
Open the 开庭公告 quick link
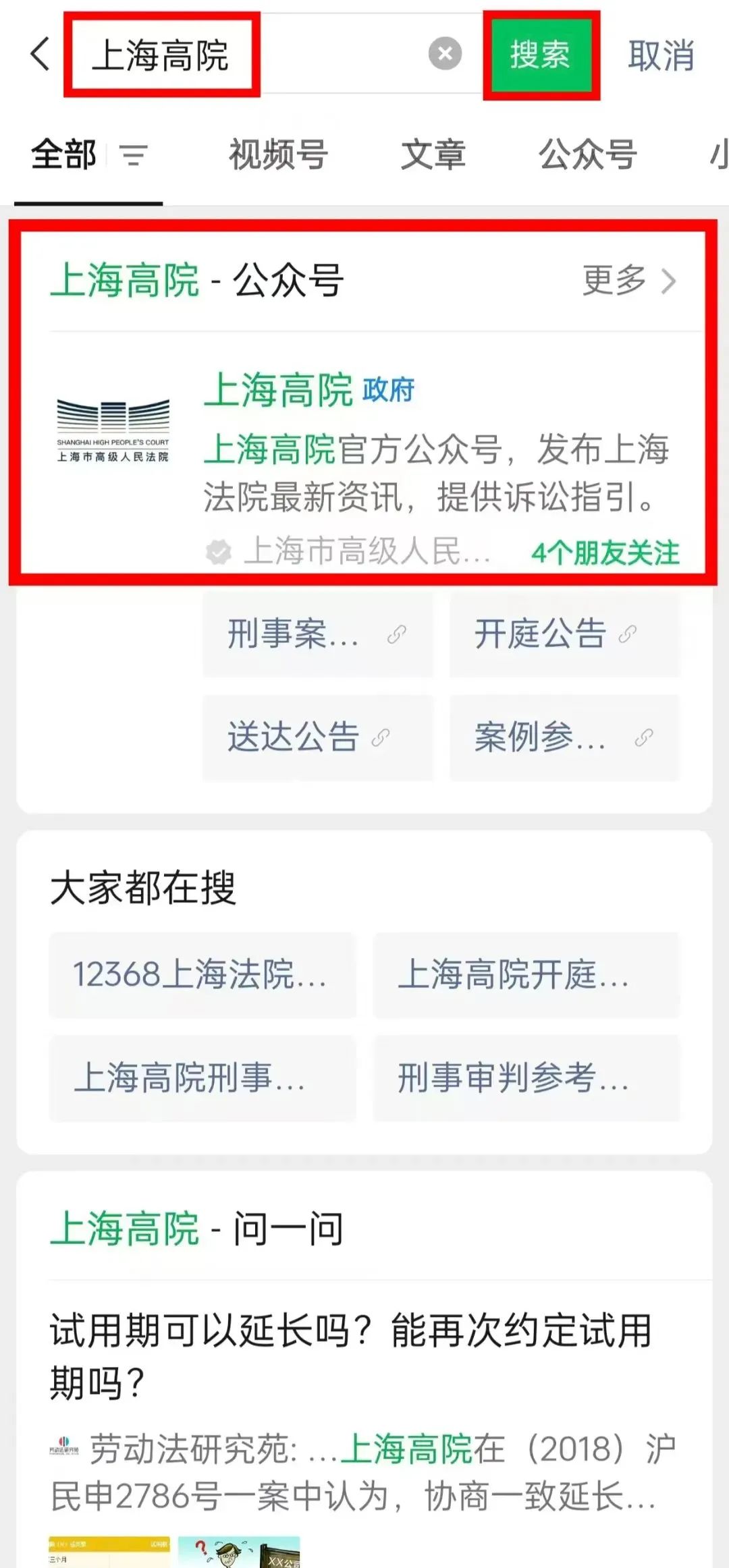click(x=564, y=634)
